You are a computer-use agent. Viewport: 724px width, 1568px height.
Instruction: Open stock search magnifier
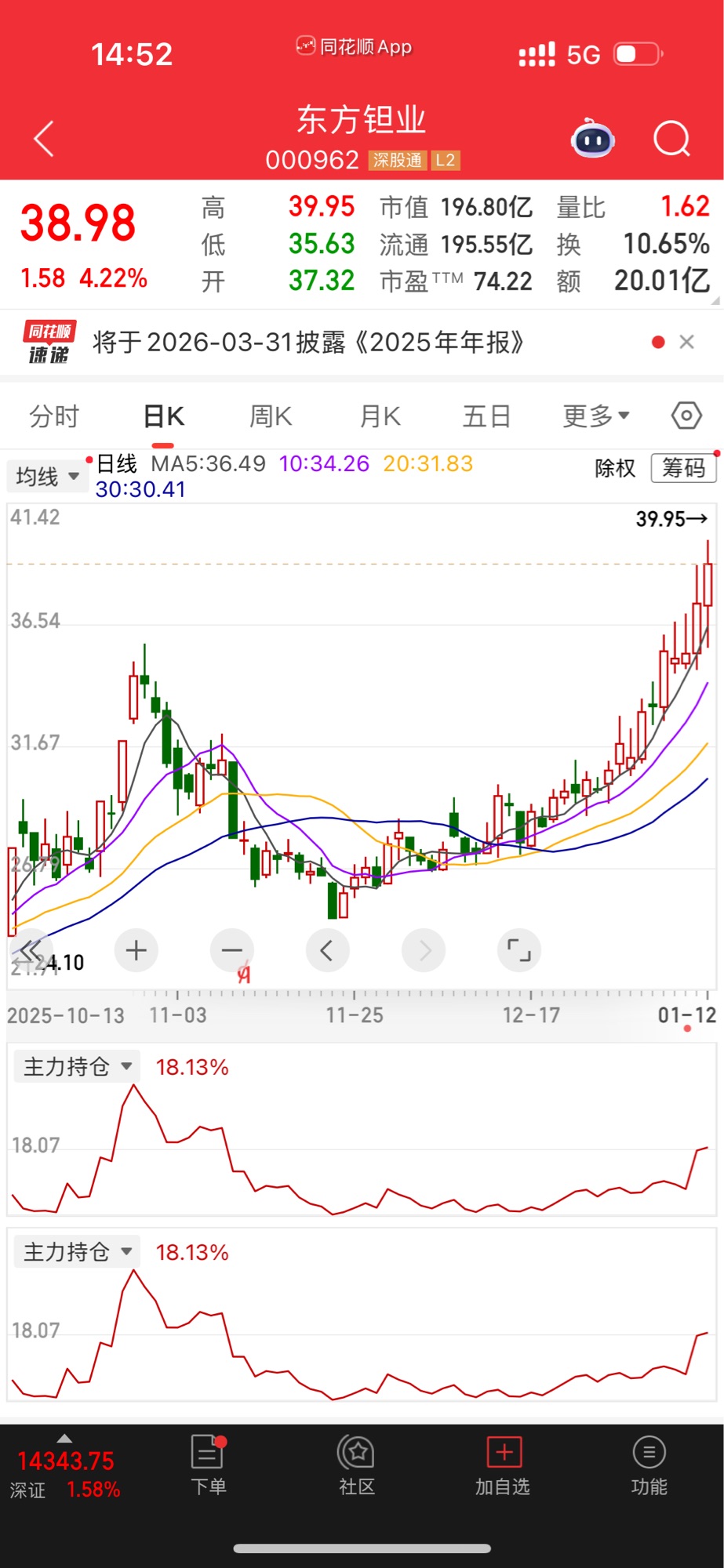671,140
